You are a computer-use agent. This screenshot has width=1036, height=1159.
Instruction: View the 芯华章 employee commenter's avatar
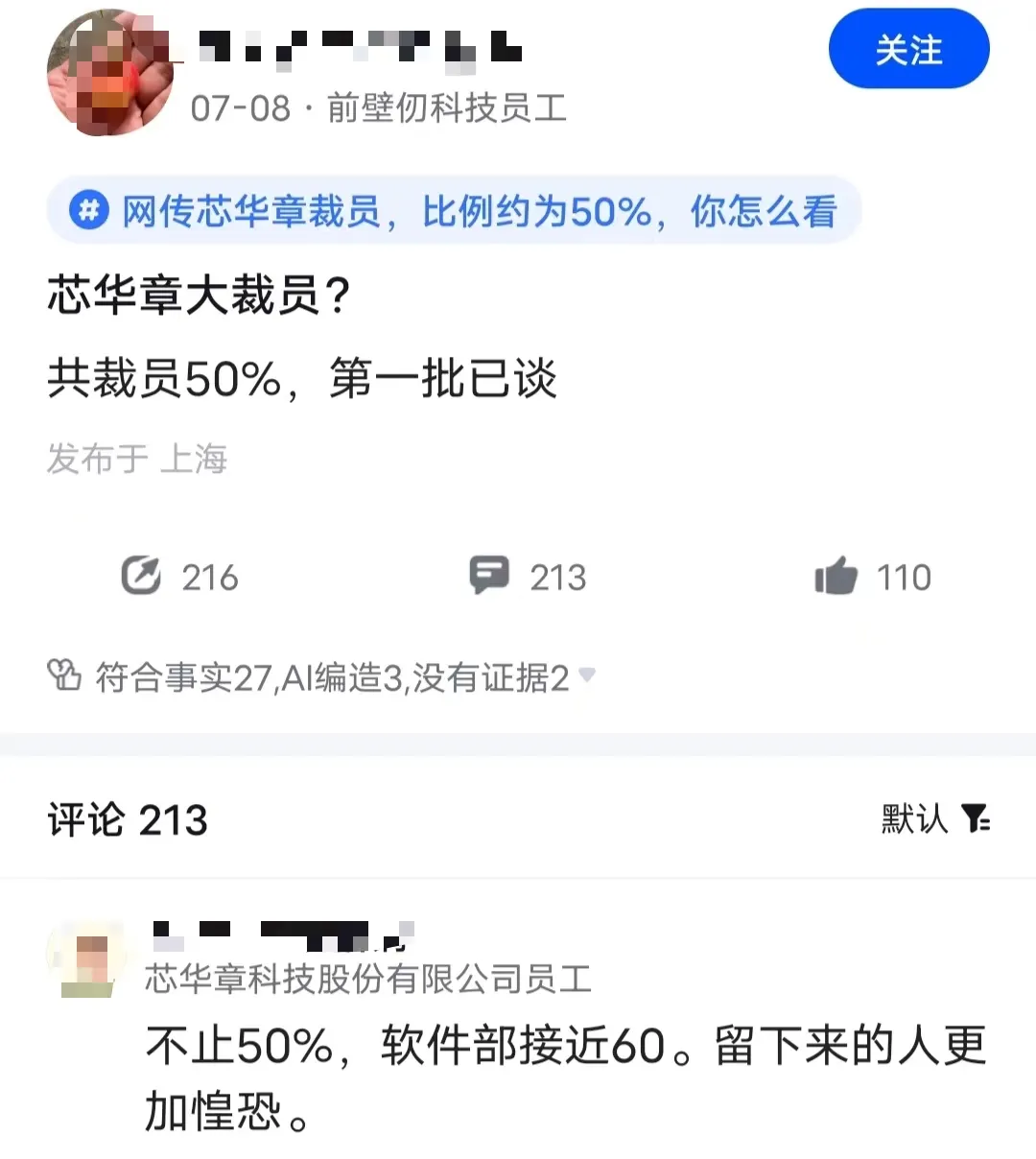click(x=87, y=958)
